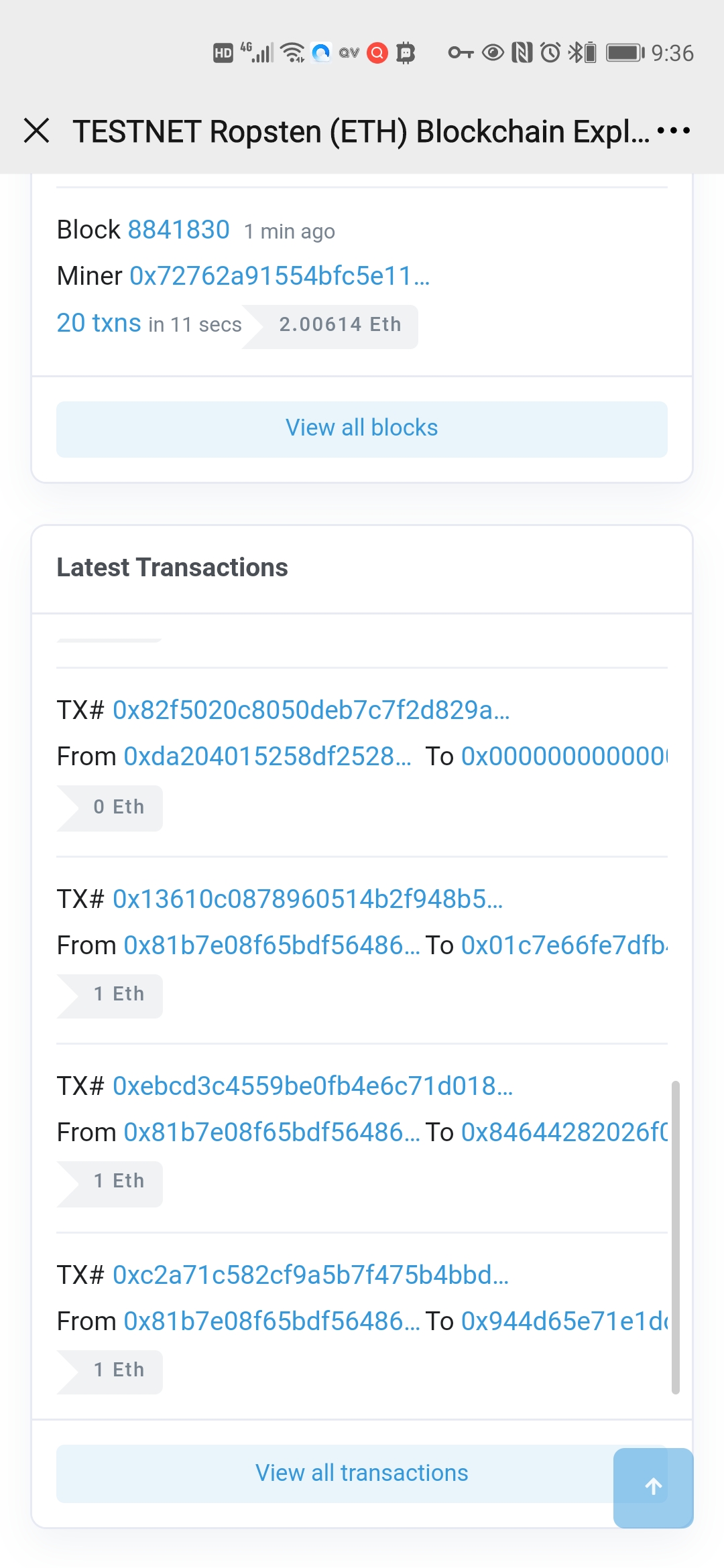Jump back to top with arrow button
Screen dimensions: 724x1568
pyautogui.click(x=654, y=1488)
